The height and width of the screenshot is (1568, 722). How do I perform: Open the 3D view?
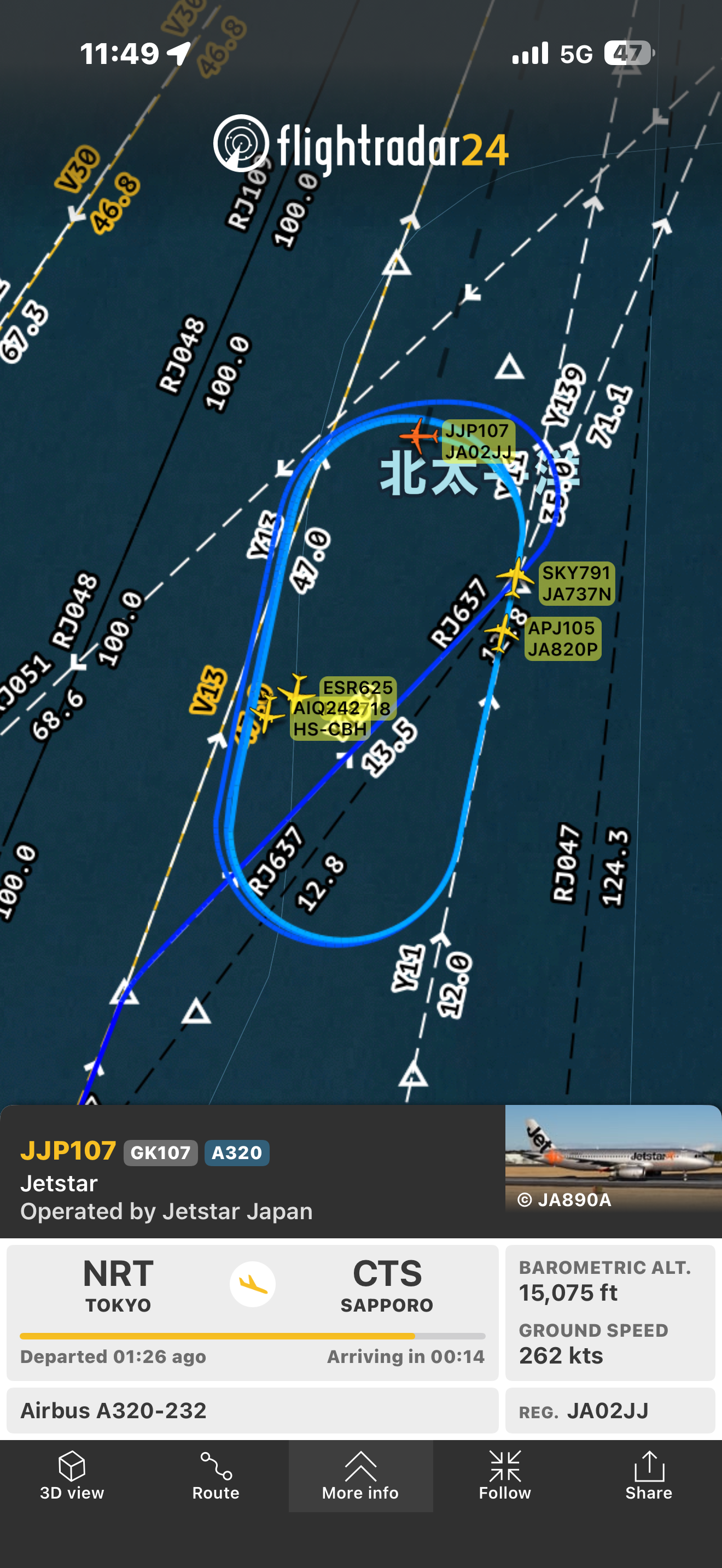72,1476
